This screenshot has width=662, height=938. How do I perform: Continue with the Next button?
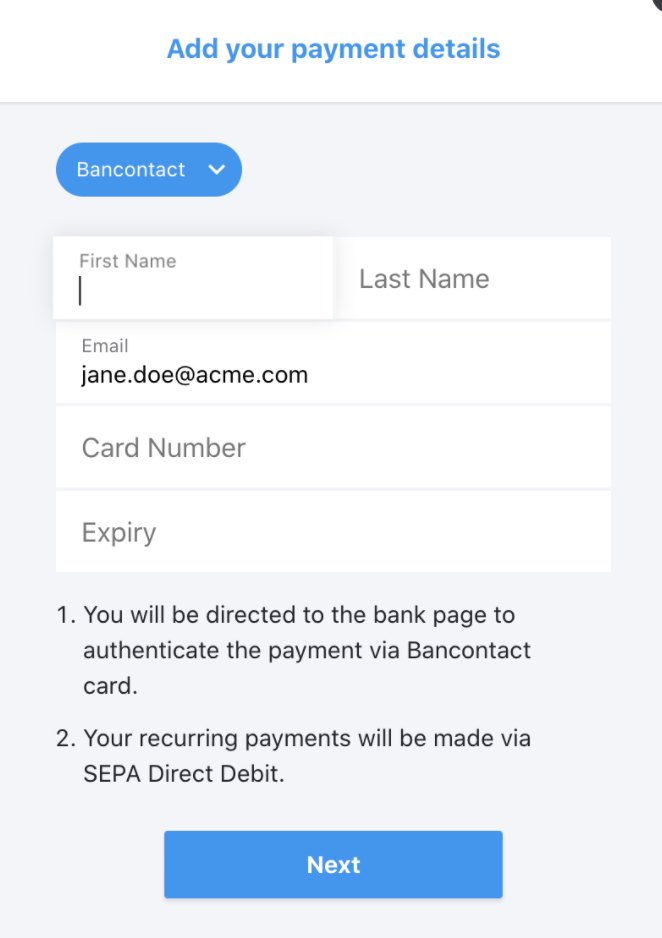point(333,865)
